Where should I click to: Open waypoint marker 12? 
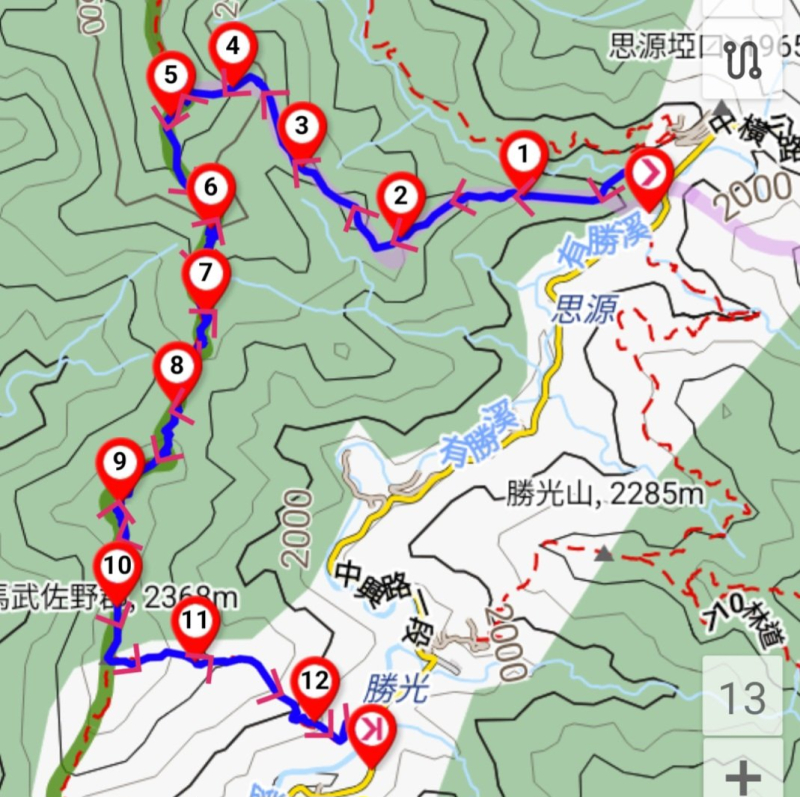[314, 682]
